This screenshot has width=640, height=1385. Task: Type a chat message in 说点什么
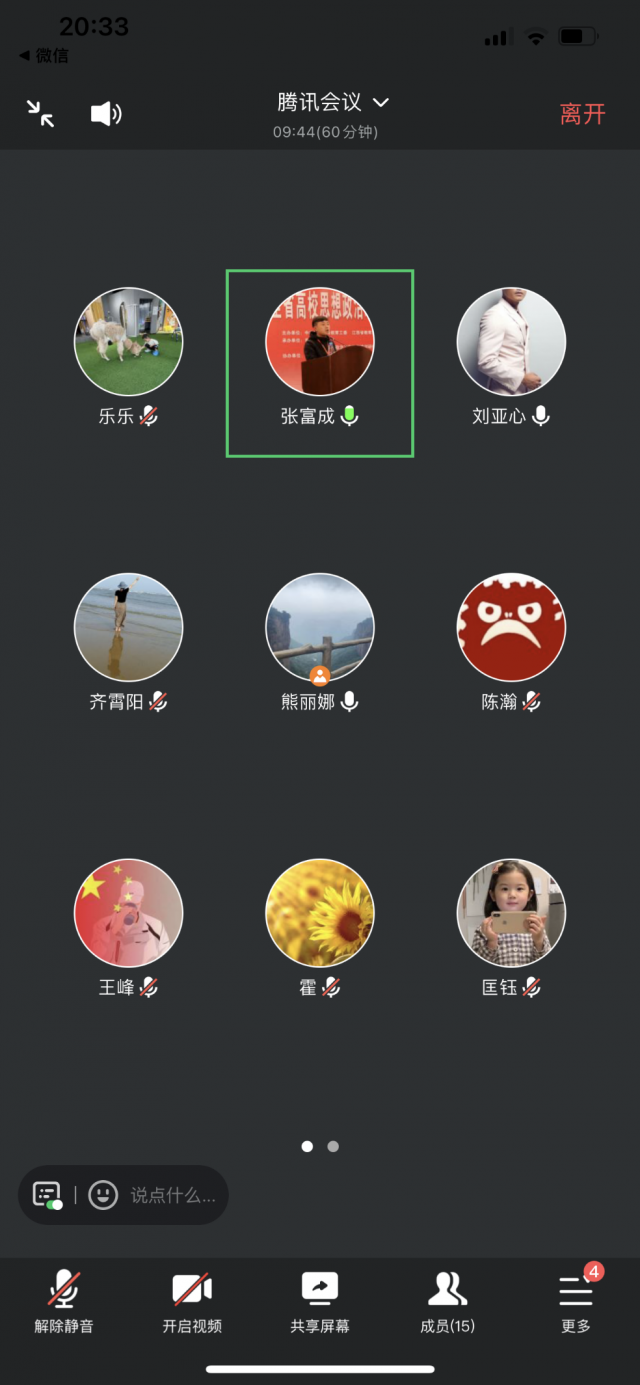pyautogui.click(x=172, y=1195)
